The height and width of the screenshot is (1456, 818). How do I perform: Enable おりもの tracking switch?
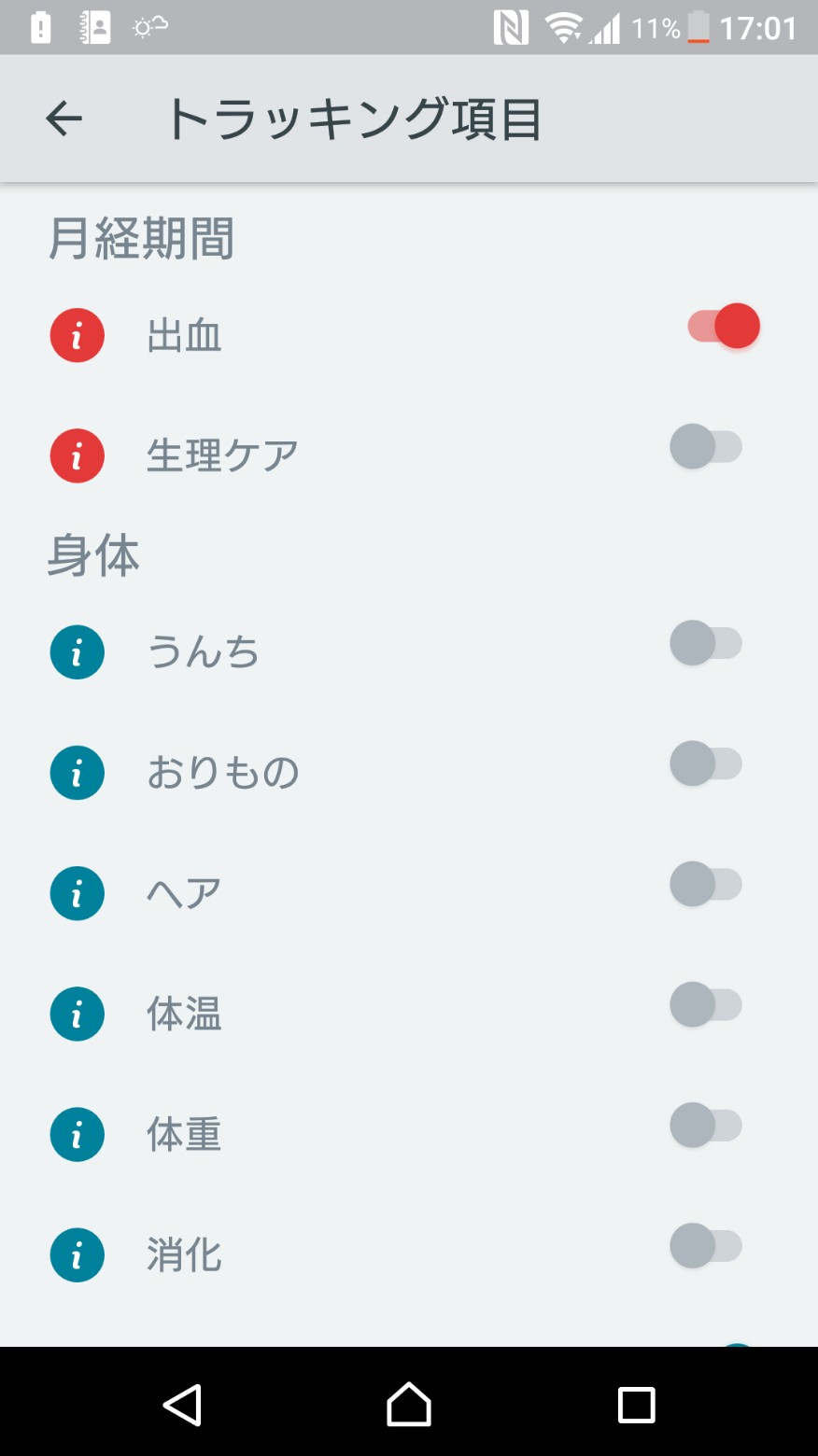[x=706, y=763]
